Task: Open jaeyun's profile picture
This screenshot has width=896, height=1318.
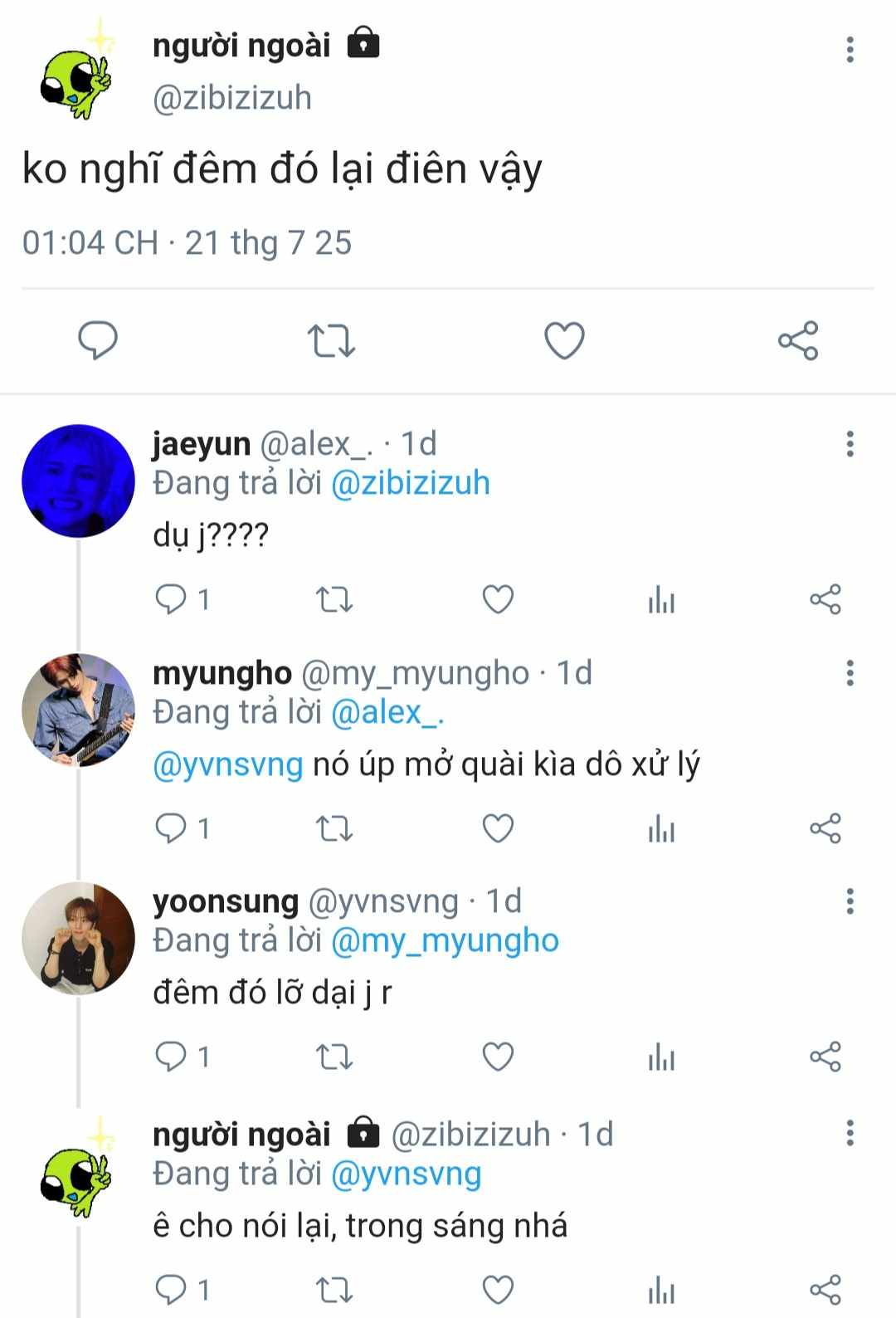Action: pos(78,481)
